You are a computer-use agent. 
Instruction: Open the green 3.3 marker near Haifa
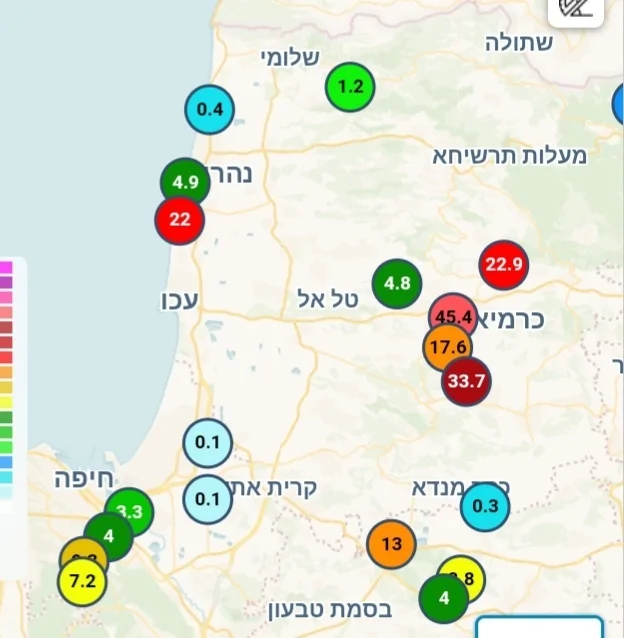point(131,510)
